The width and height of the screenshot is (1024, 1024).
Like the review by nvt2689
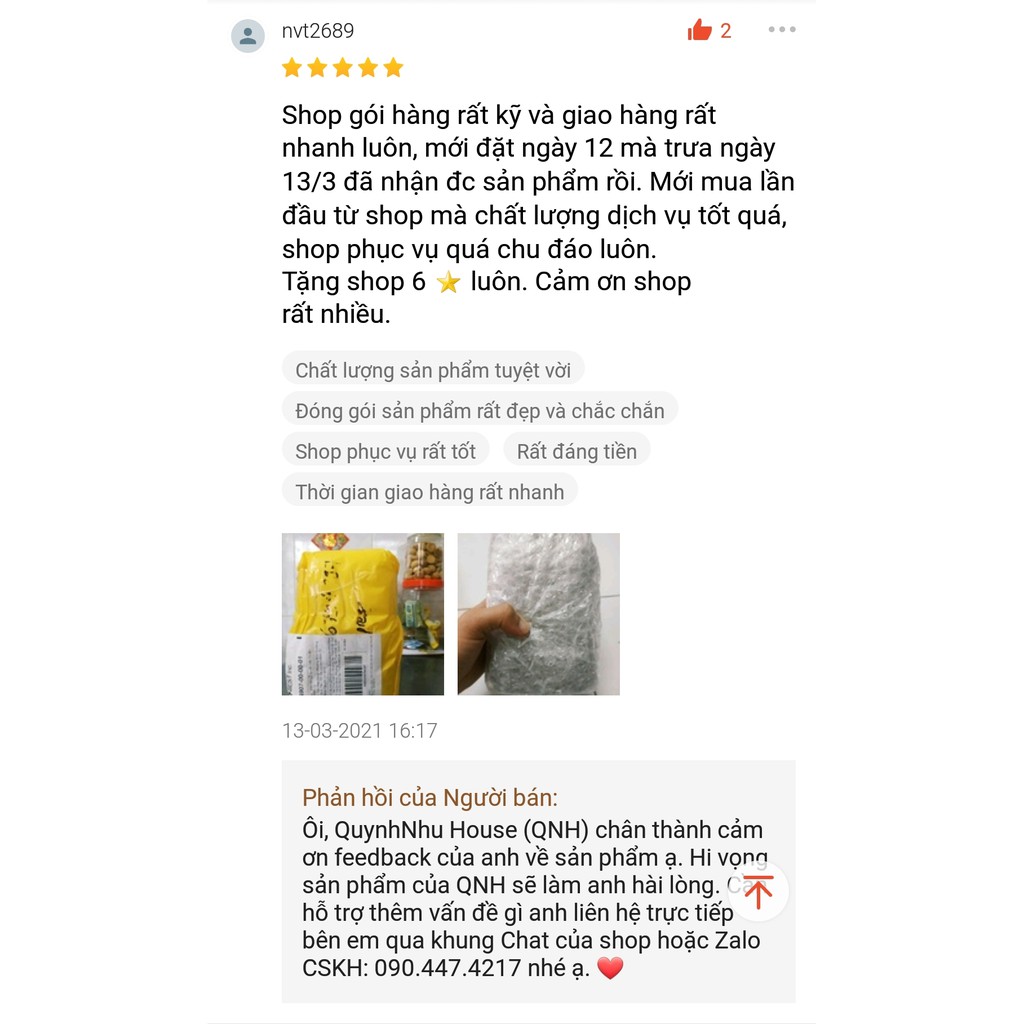[700, 31]
